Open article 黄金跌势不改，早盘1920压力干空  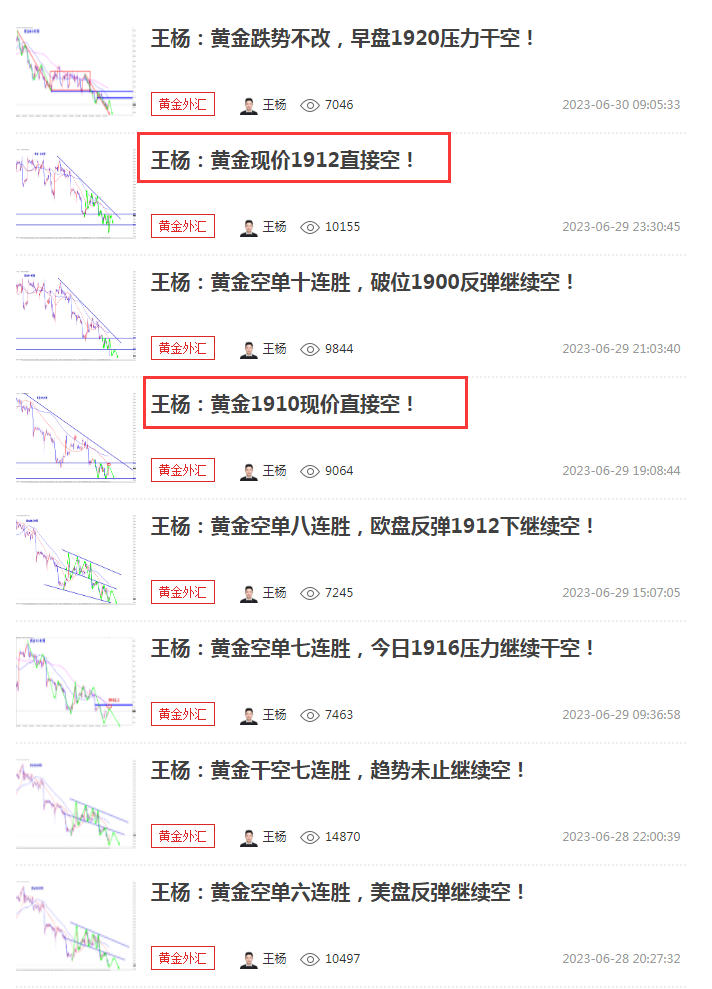344,39
